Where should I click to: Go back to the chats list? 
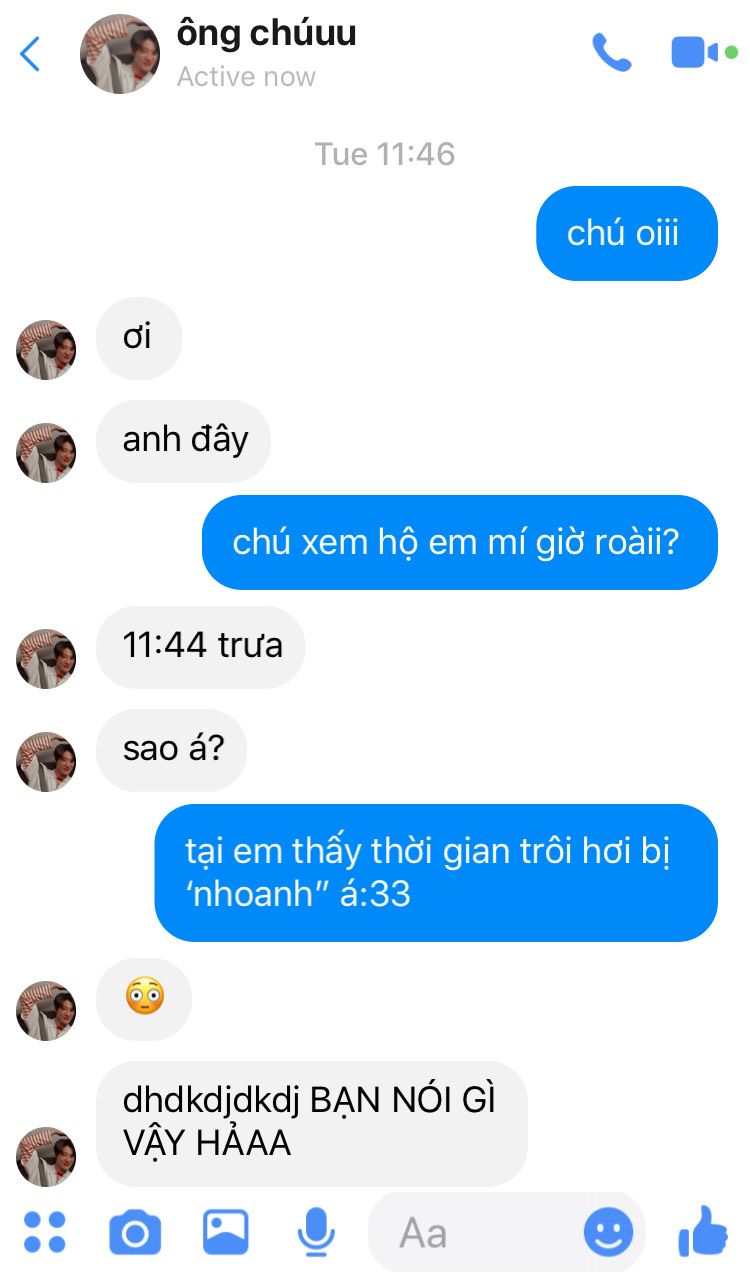click(x=31, y=54)
